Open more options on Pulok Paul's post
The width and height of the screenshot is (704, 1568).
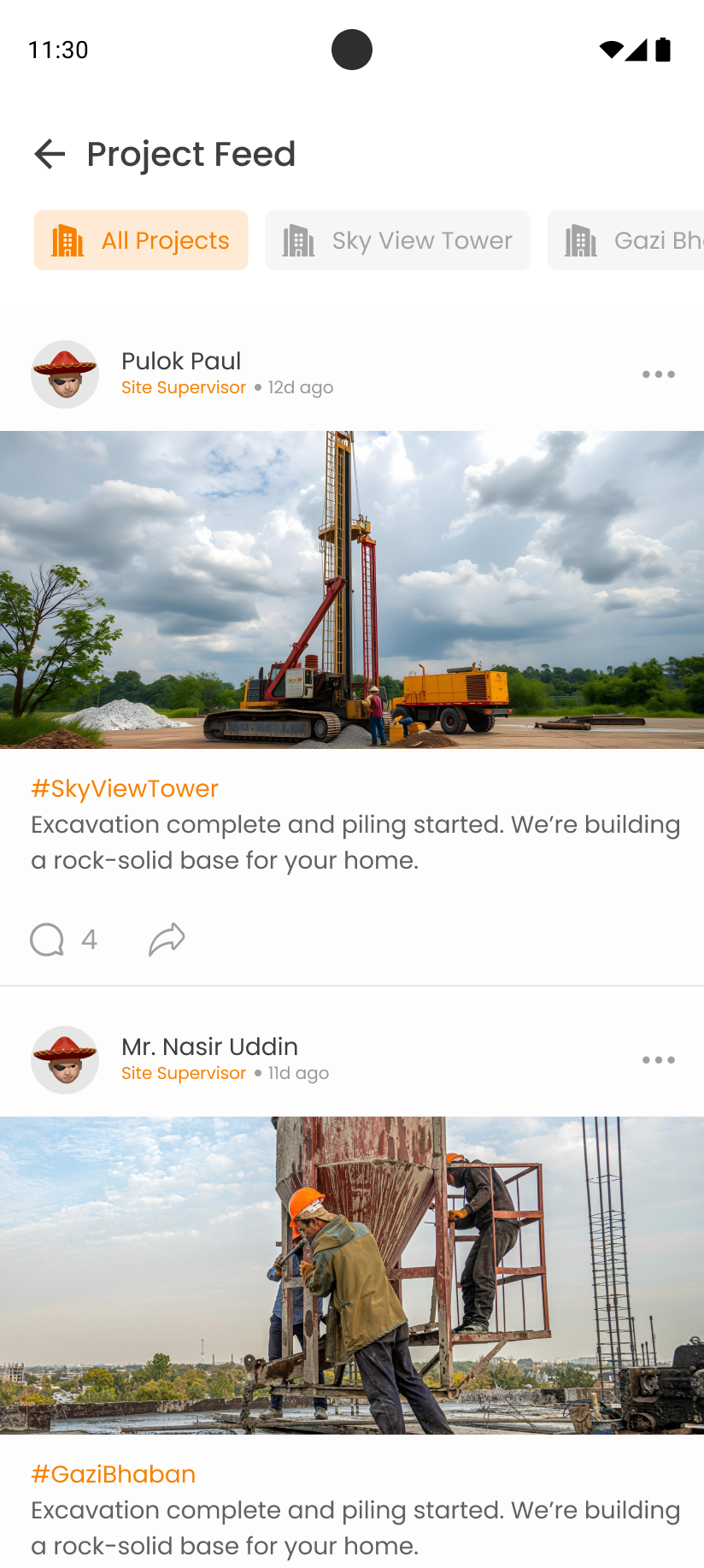tap(658, 374)
